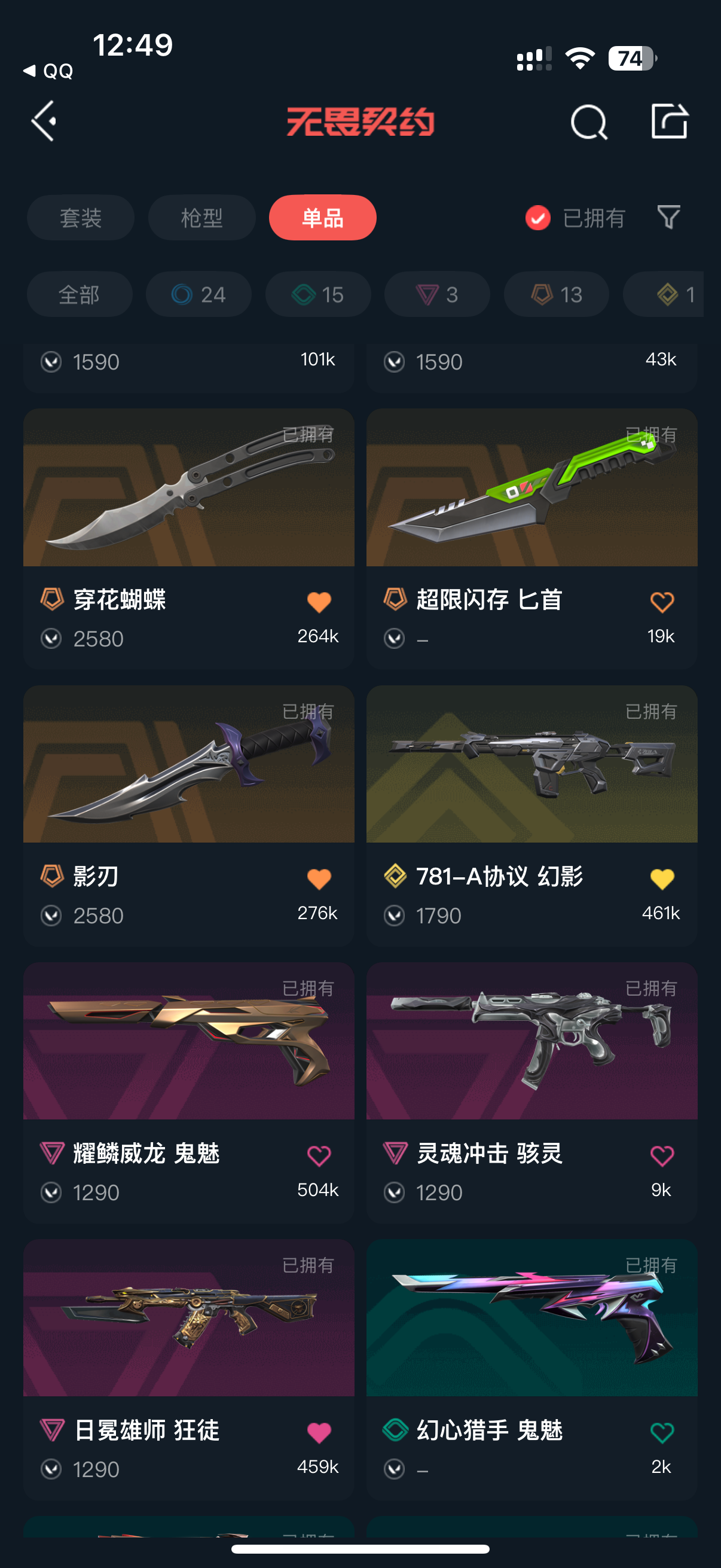Like the 幻心猎手 鬼魅 skin
Viewport: 721px width, 1568px height.
(662, 1432)
